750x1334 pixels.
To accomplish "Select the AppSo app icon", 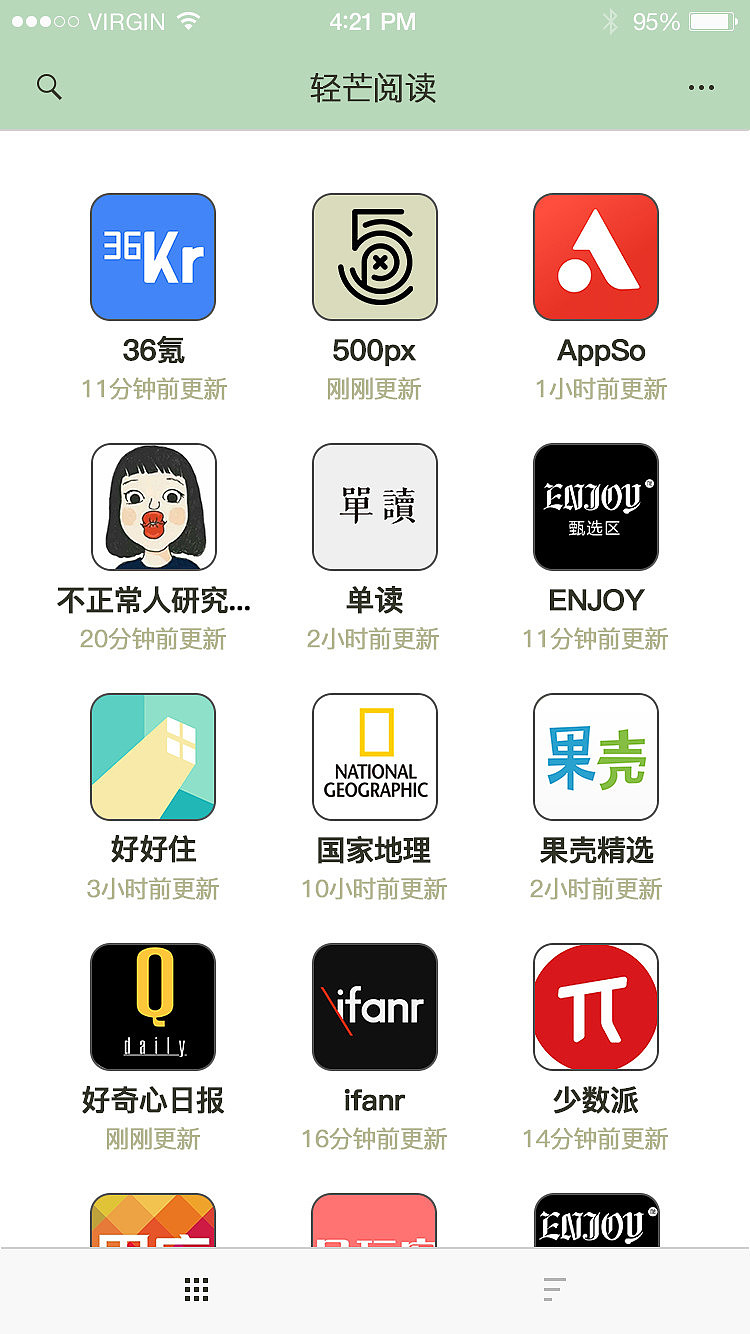I will click(596, 257).
